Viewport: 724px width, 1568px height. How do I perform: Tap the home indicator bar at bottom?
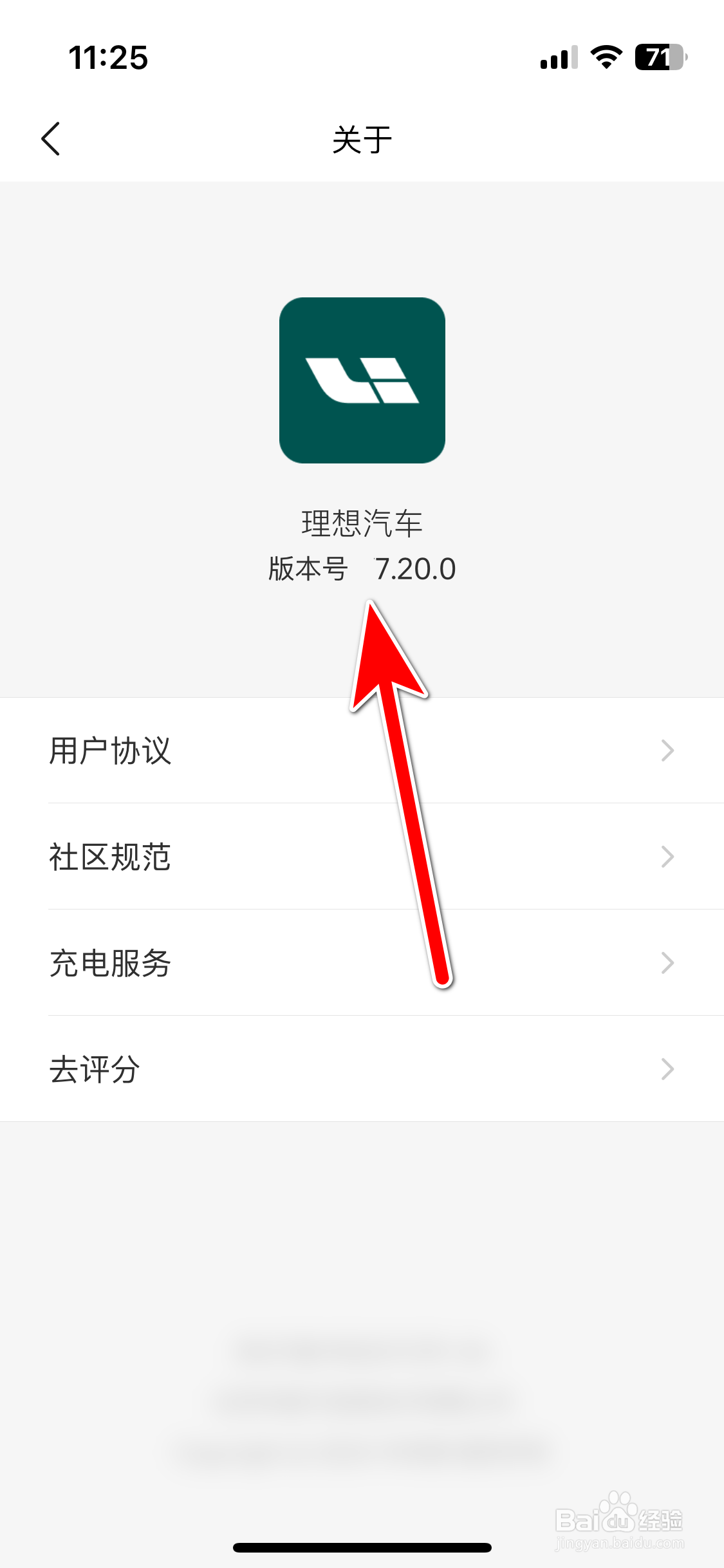pos(362,1547)
